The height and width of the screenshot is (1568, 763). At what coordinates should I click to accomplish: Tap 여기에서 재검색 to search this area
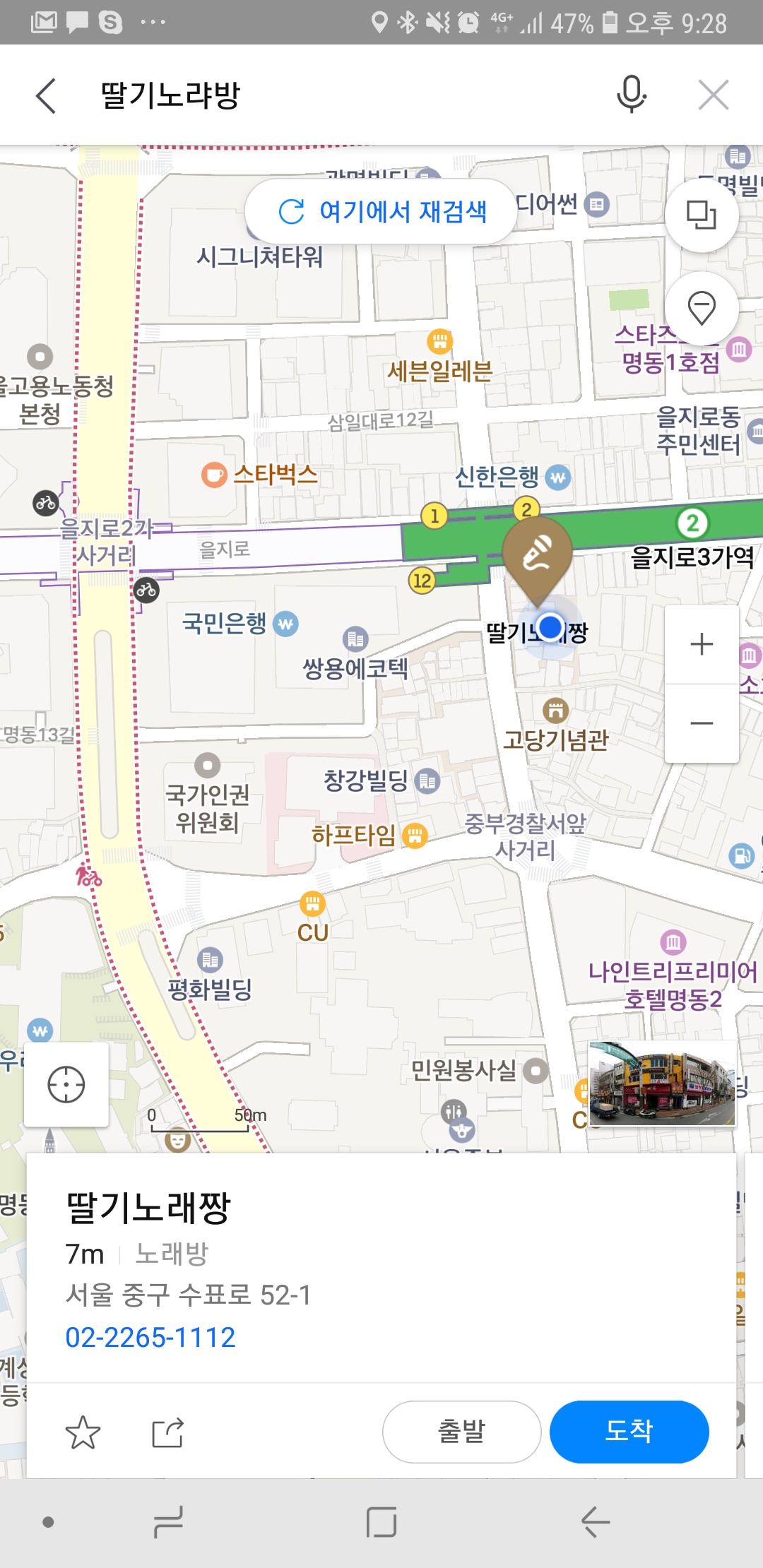tap(381, 211)
